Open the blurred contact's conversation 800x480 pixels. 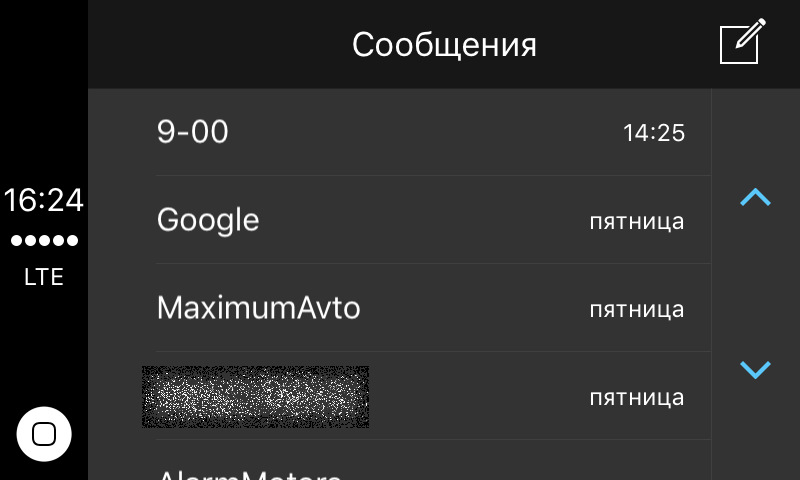[x=420, y=397]
